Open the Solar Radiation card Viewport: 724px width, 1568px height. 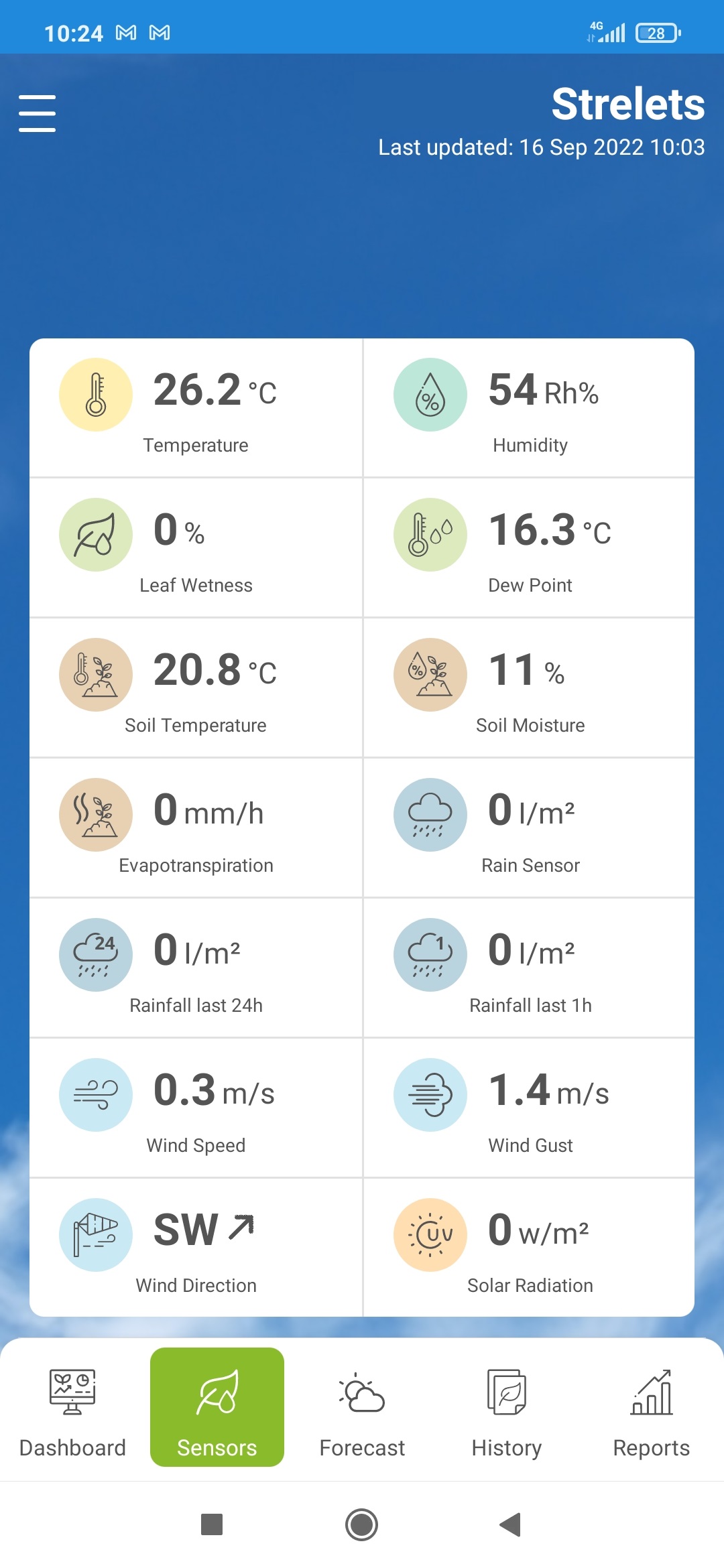coord(530,1248)
